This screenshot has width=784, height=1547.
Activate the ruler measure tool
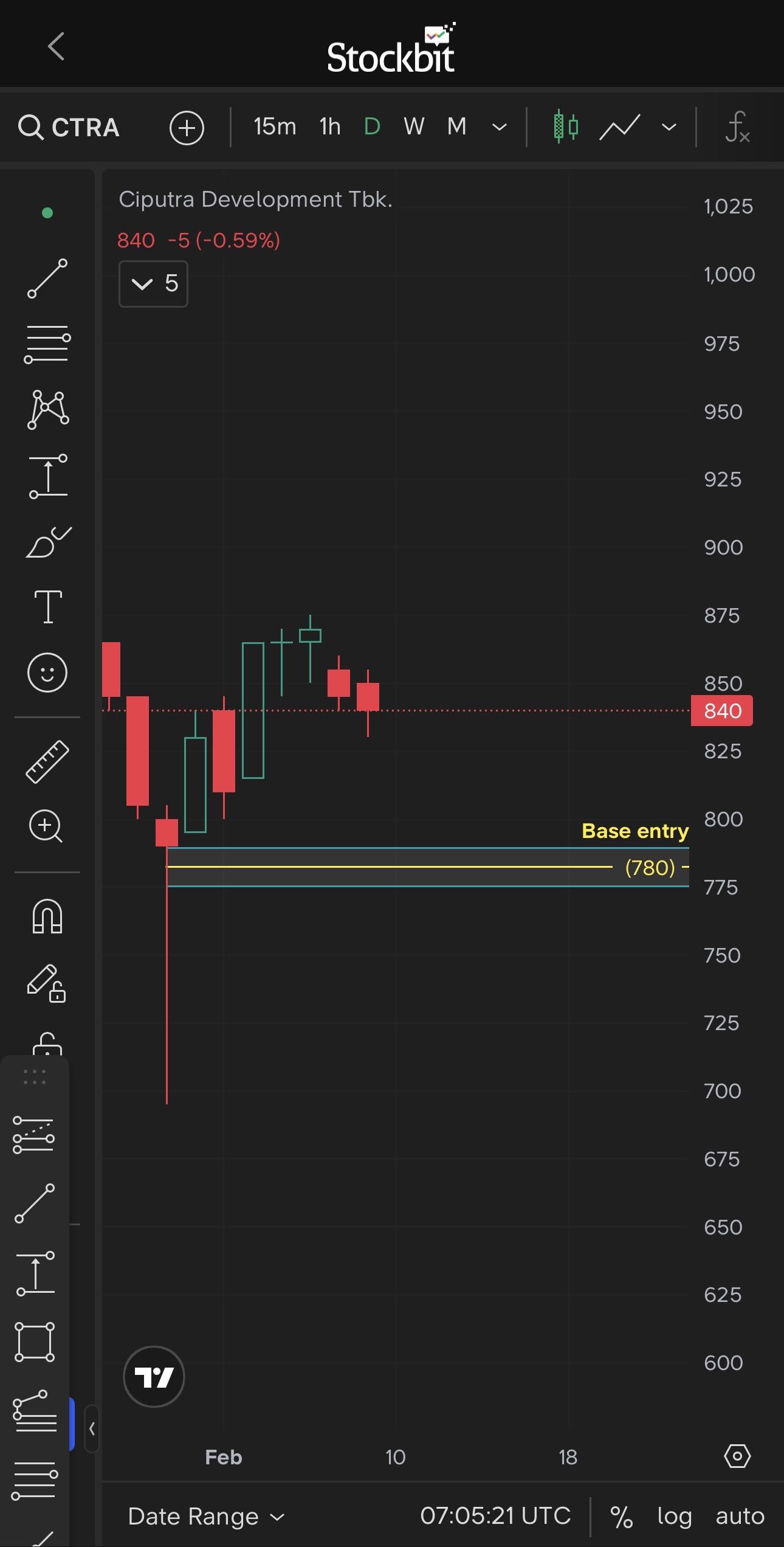(x=47, y=761)
